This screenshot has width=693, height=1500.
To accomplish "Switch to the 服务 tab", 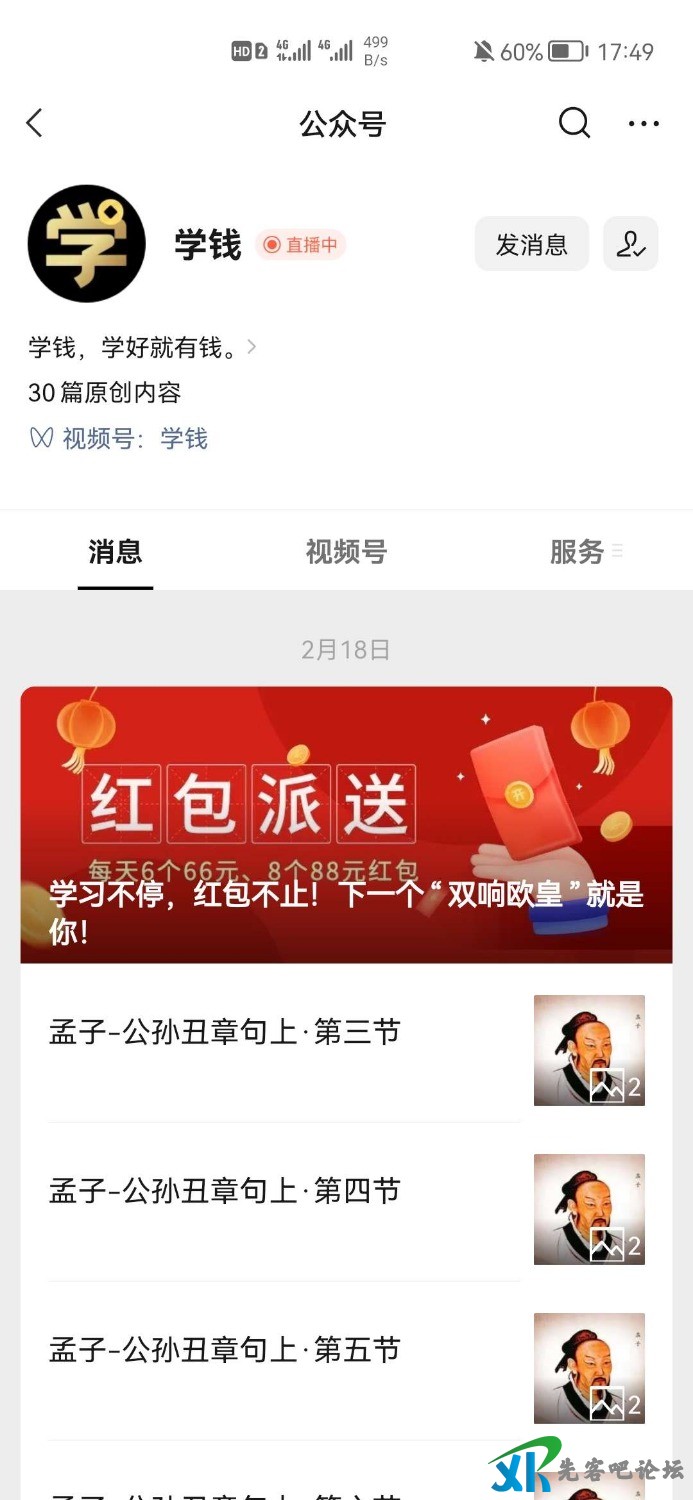I will coord(578,552).
